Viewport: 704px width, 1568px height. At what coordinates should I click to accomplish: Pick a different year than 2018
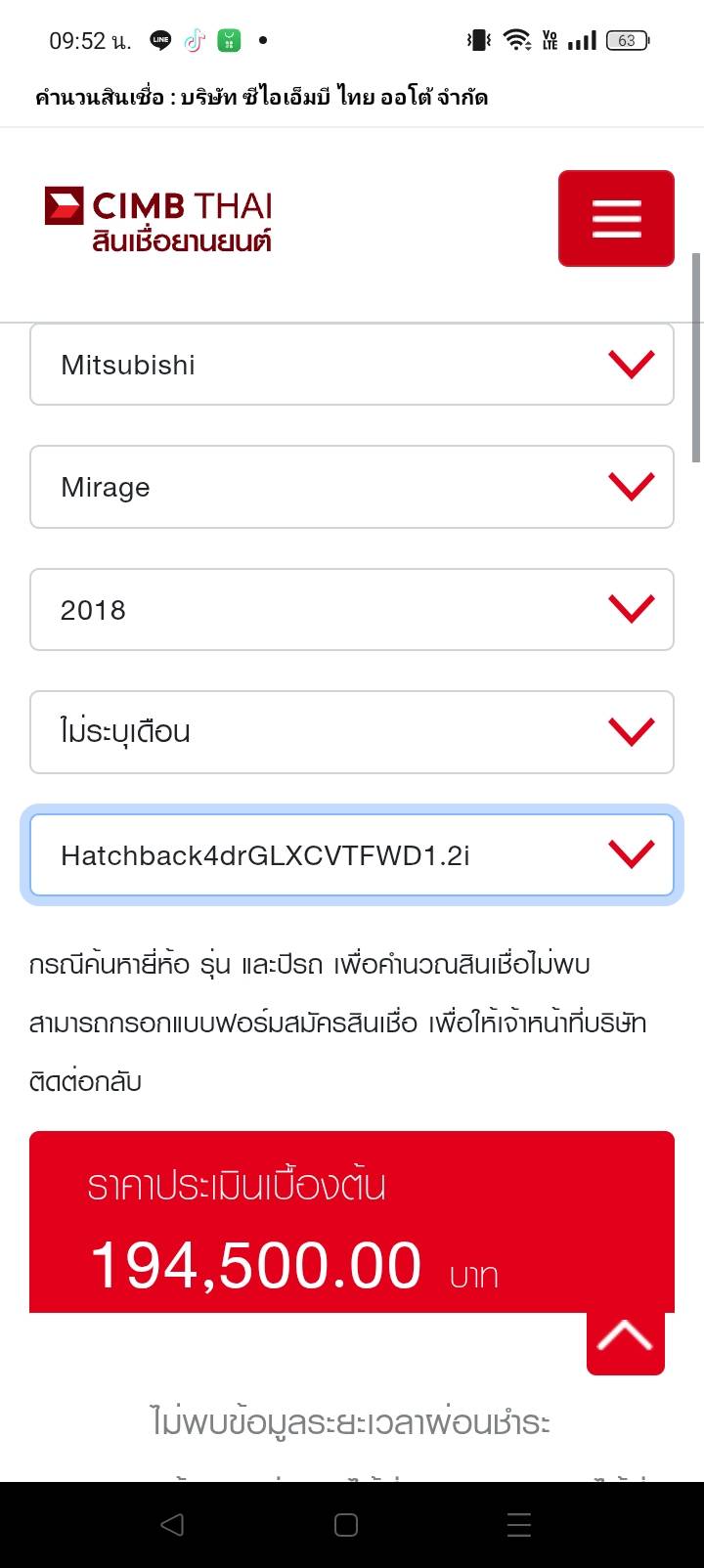tap(352, 610)
